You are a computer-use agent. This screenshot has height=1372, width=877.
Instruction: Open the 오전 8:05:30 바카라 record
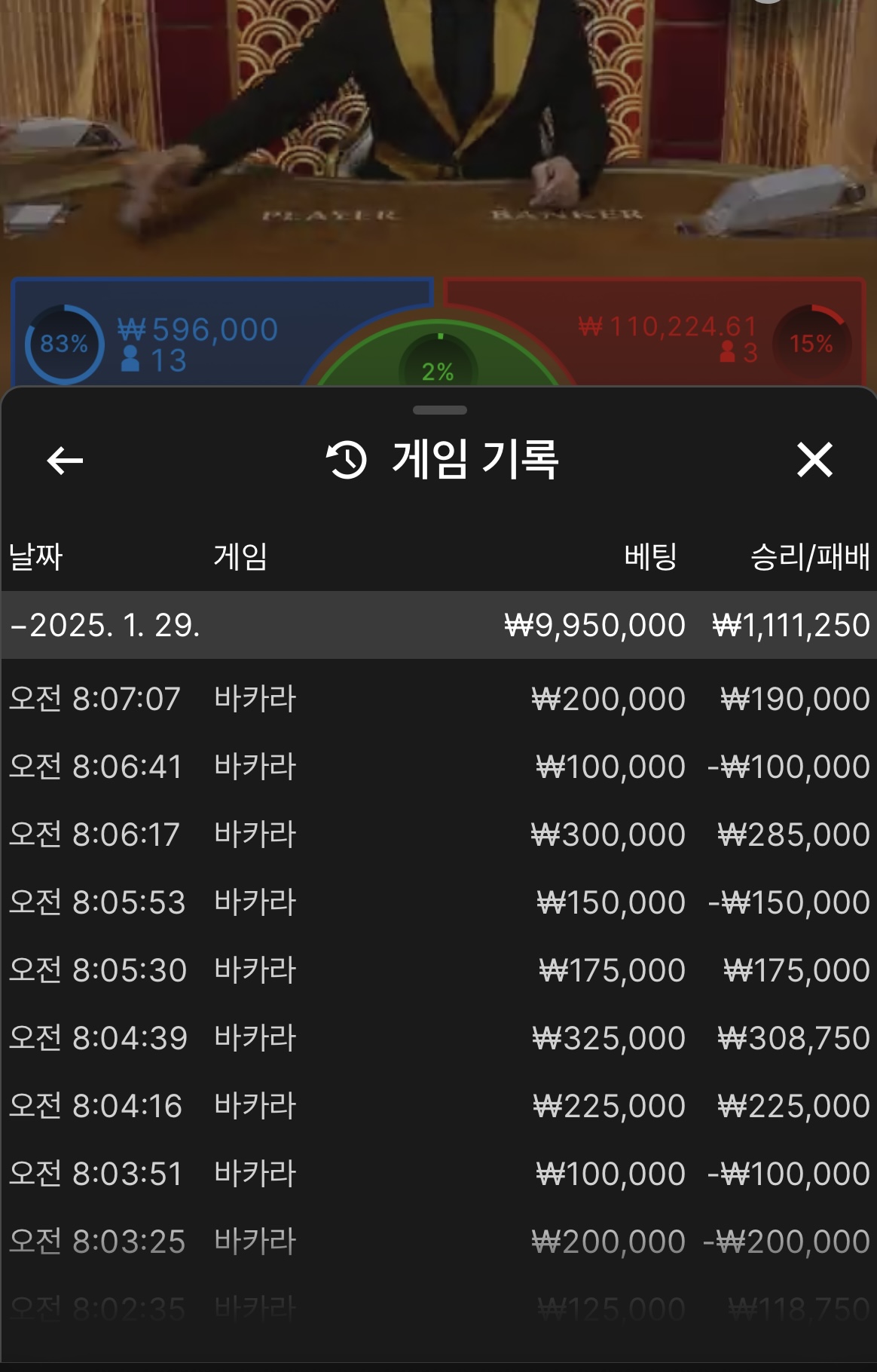[438, 970]
